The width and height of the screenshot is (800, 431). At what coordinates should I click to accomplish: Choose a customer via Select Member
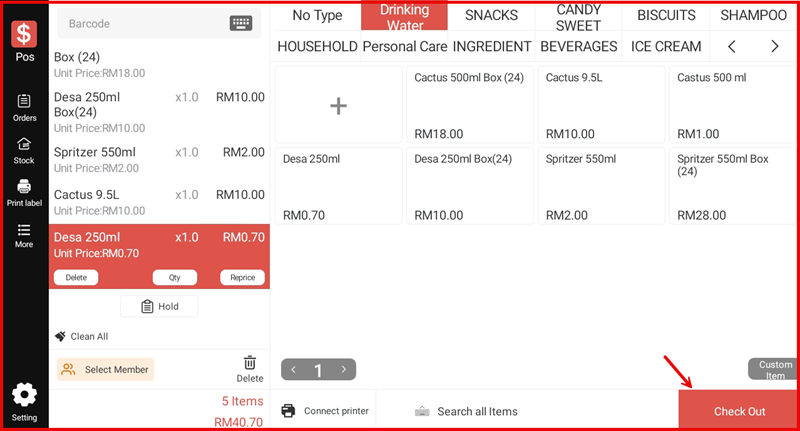tap(105, 369)
